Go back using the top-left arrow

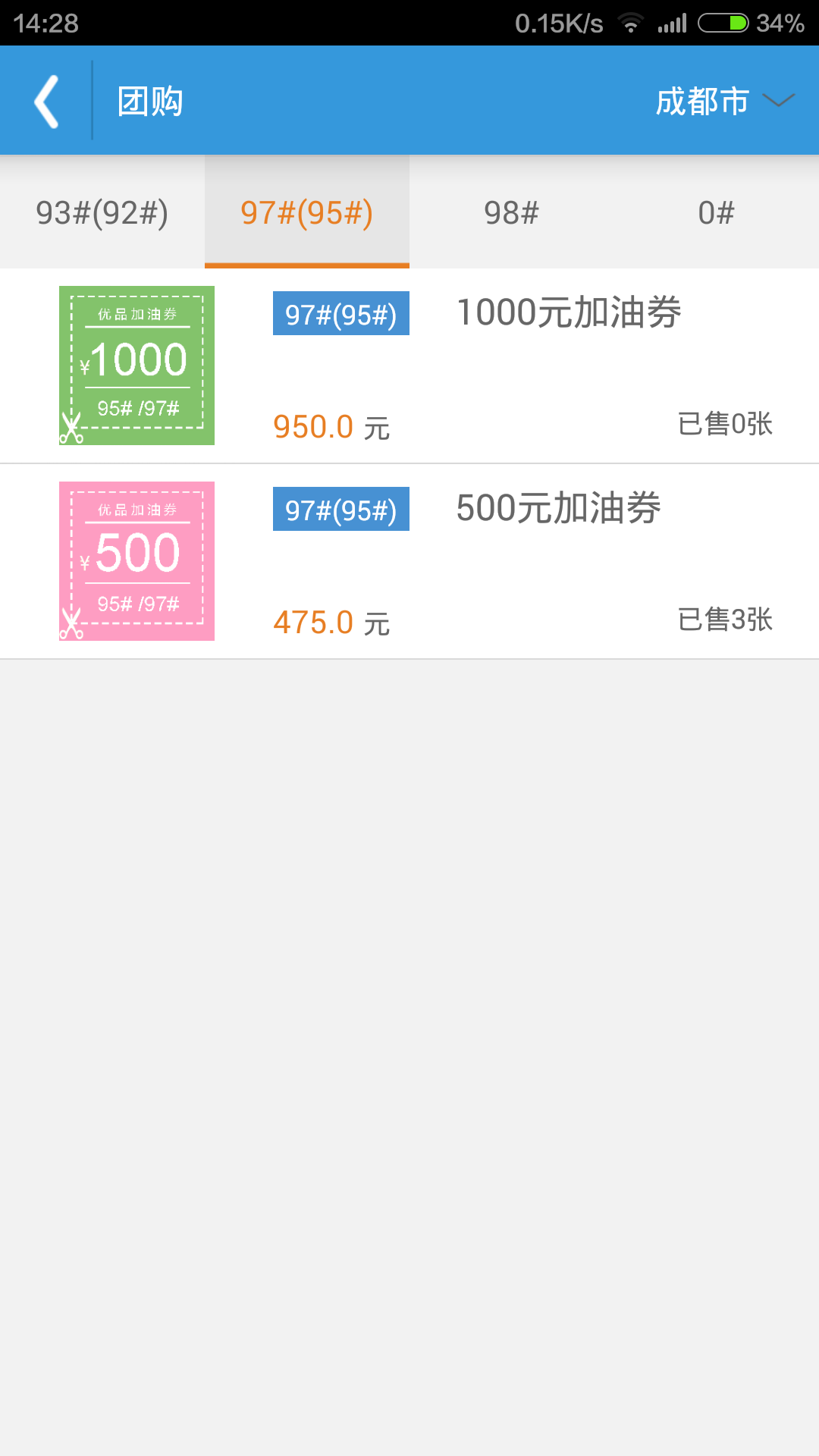pos(46,101)
